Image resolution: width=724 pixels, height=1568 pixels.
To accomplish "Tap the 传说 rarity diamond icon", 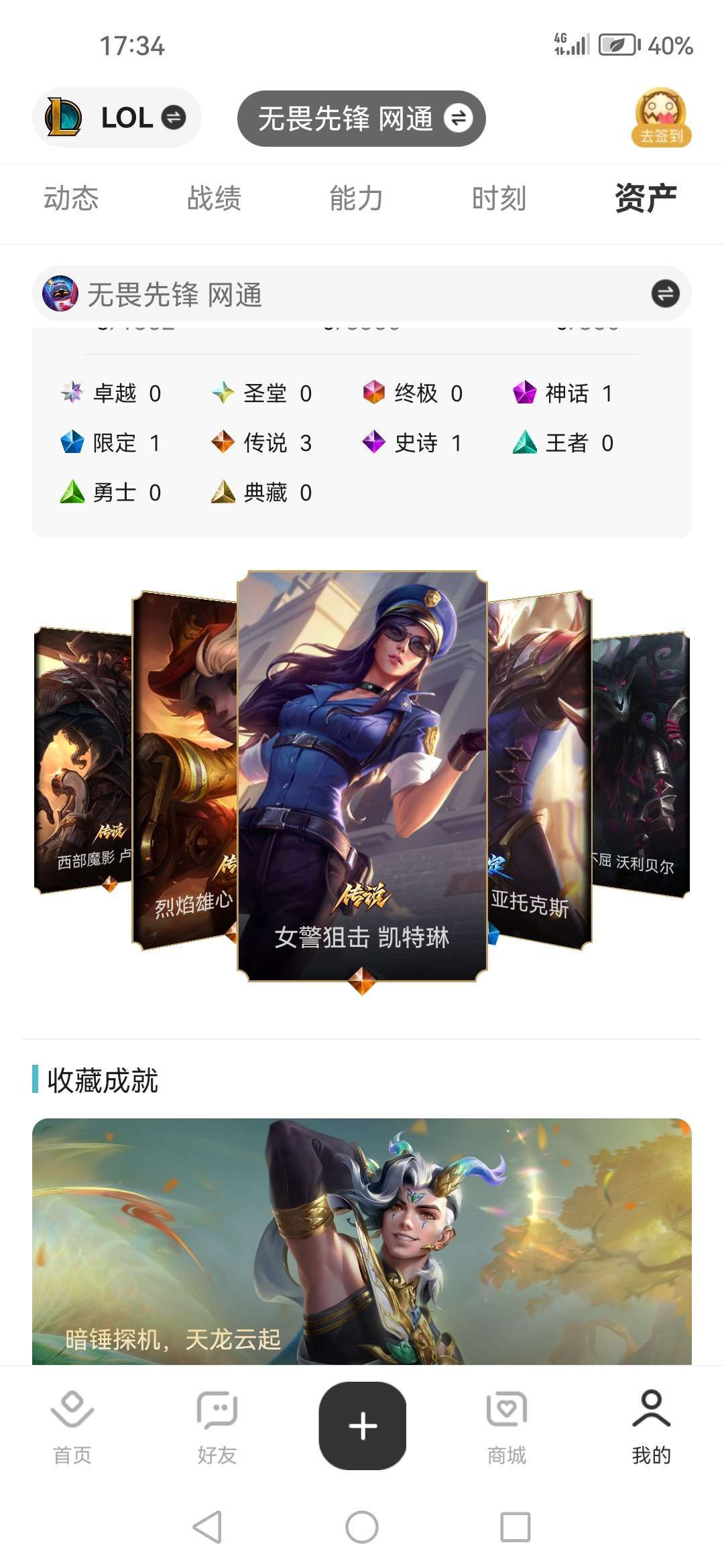I will coord(225,443).
